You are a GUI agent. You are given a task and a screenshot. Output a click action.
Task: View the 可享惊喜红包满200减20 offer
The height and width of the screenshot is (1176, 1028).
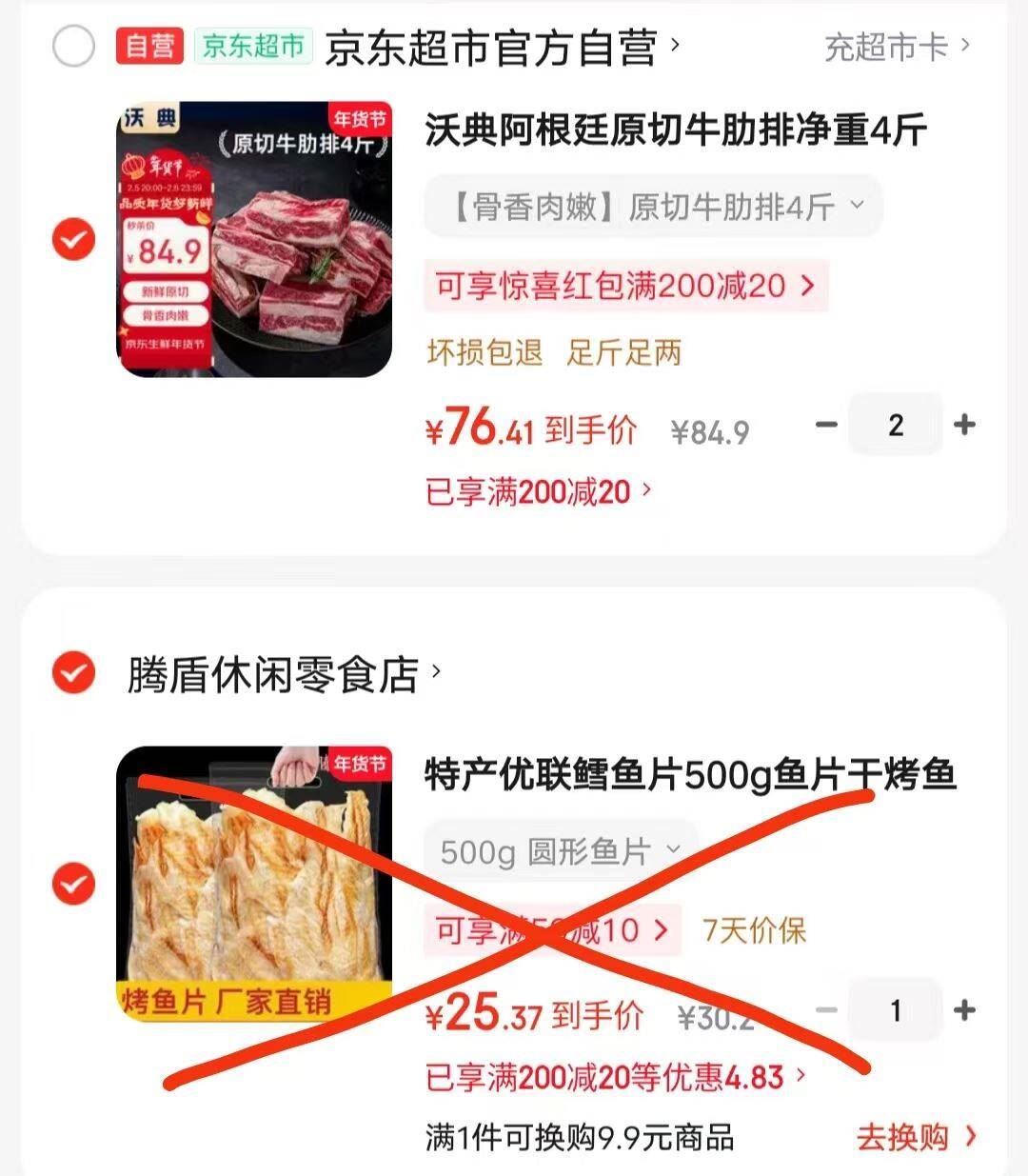point(625,286)
